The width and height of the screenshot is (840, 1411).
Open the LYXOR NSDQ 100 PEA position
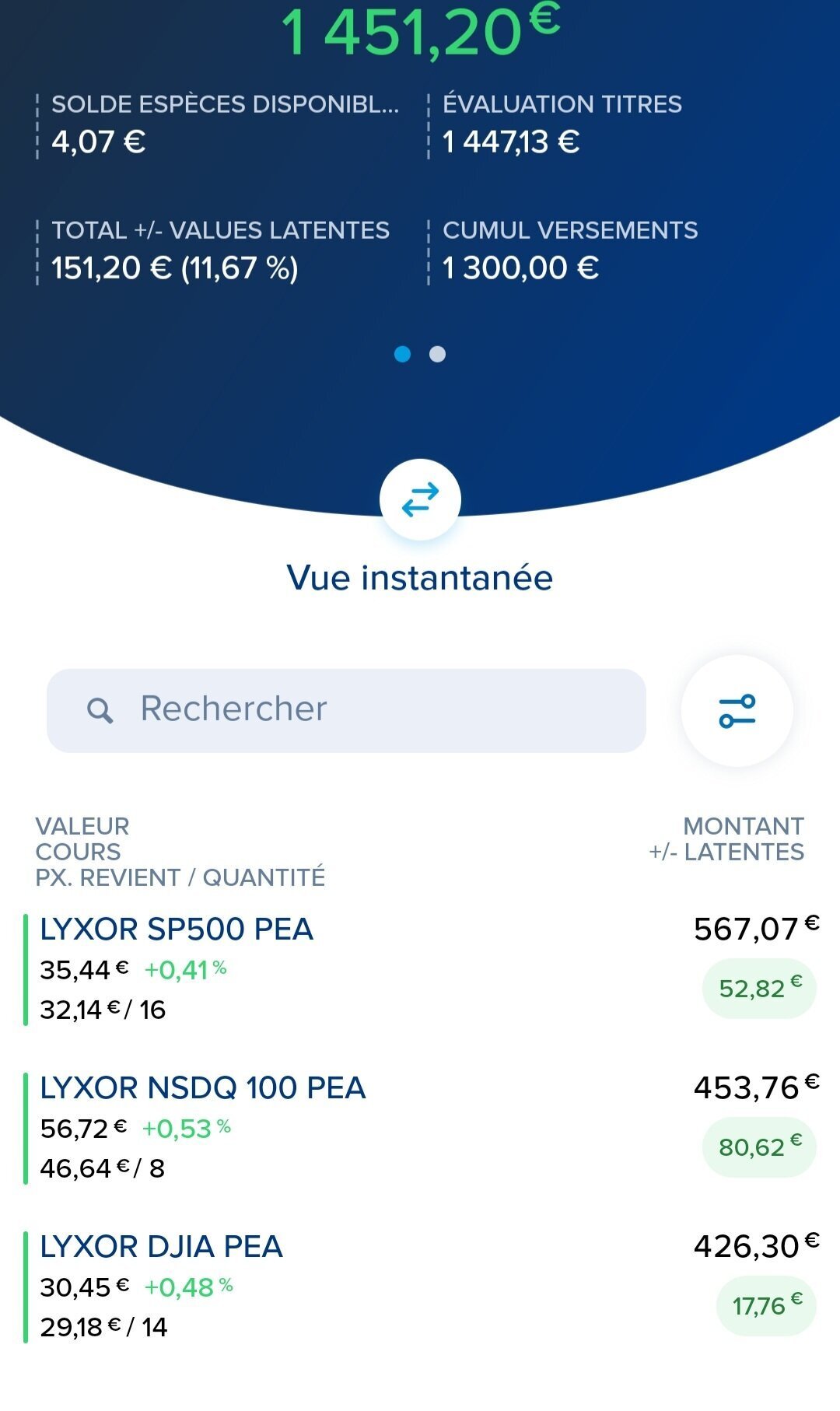coord(420,1128)
